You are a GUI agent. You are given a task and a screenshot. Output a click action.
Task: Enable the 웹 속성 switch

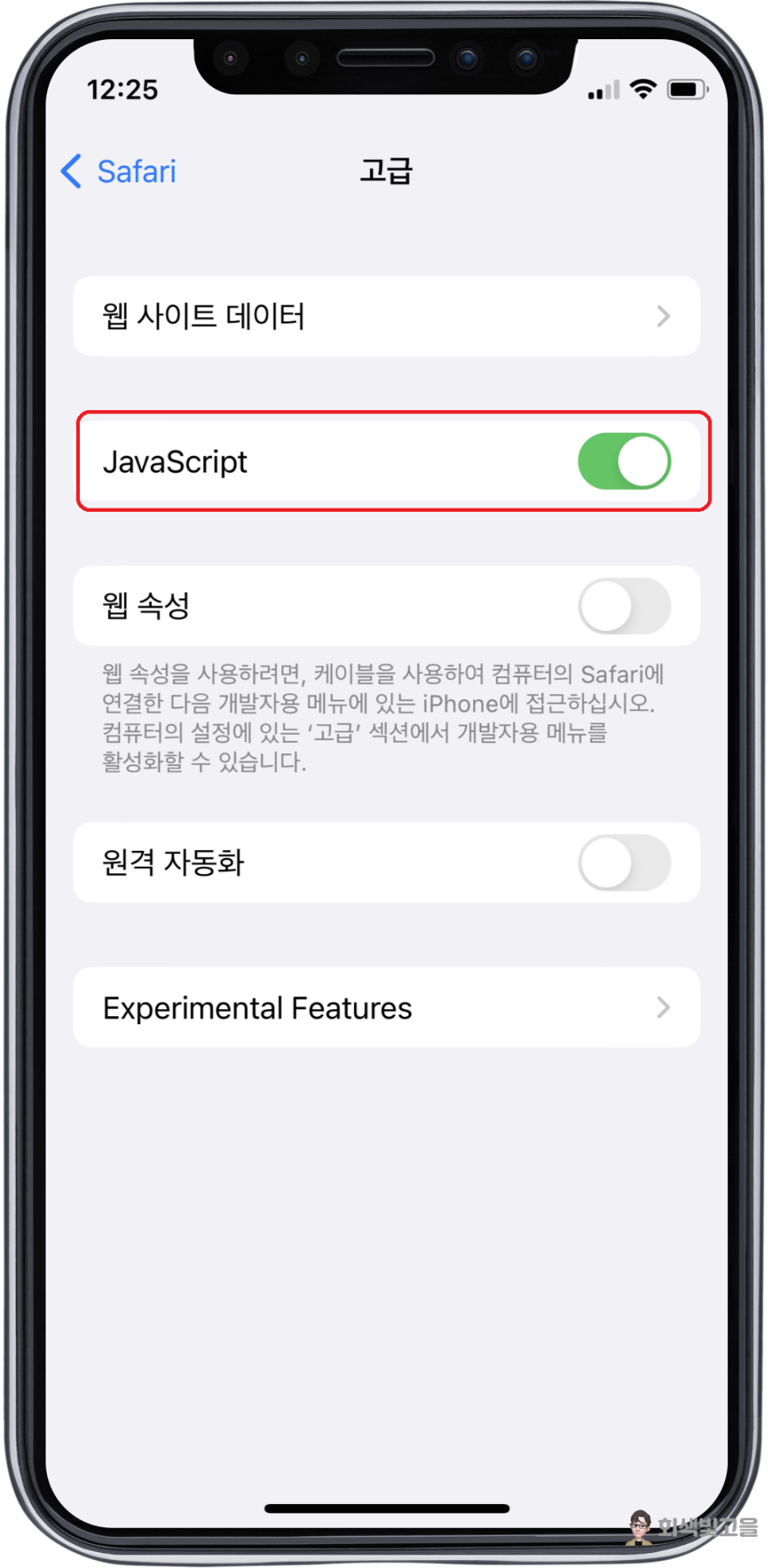(624, 606)
